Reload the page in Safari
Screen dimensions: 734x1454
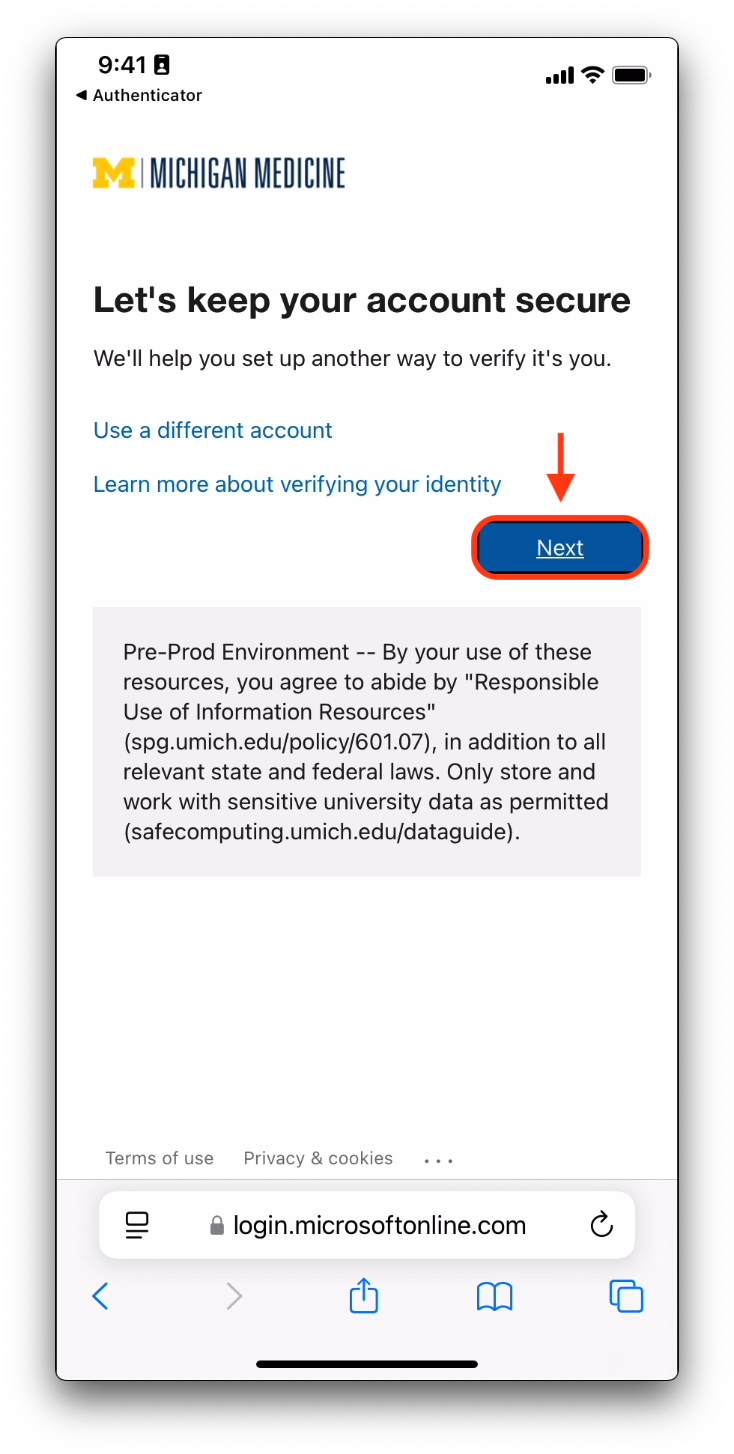(601, 1224)
